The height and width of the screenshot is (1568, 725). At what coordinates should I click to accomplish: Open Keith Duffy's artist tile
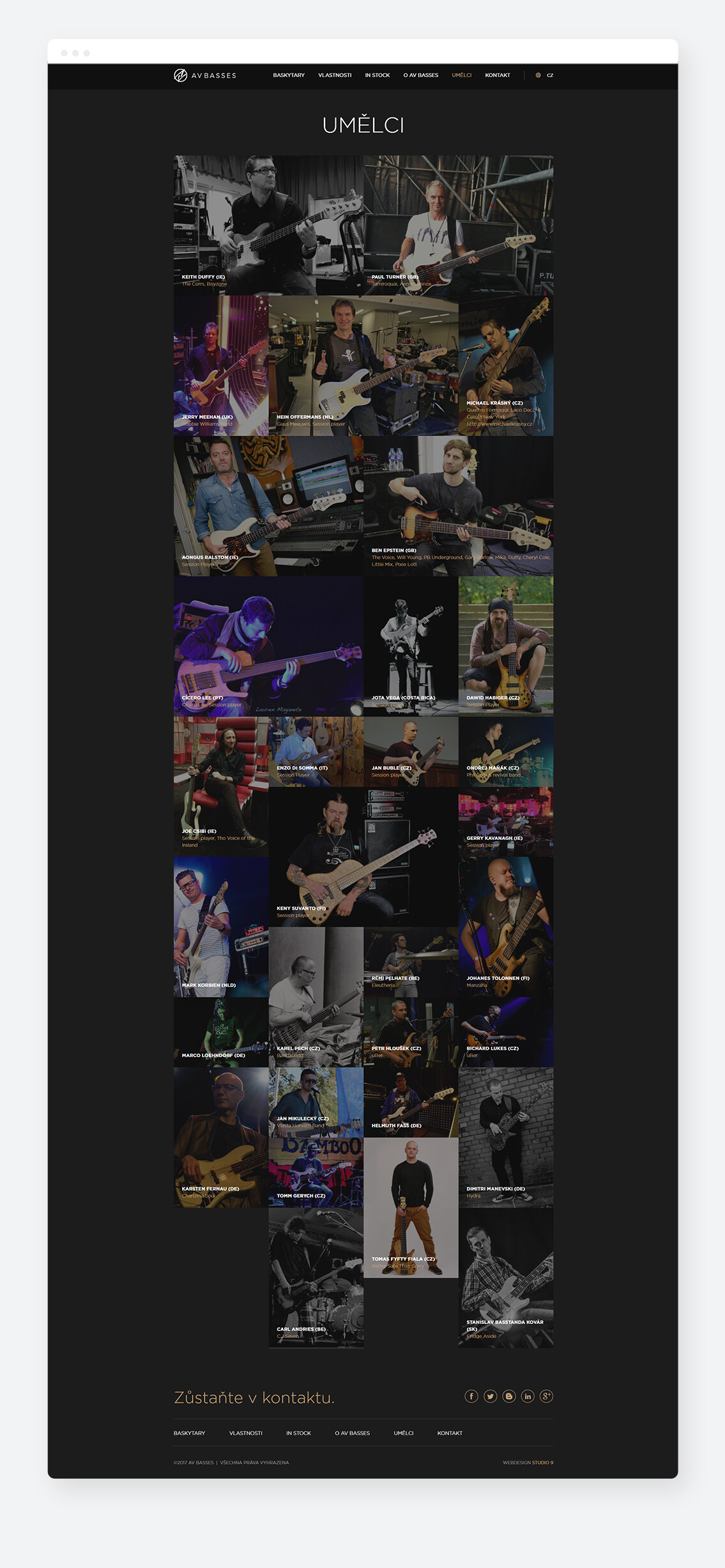[268, 225]
